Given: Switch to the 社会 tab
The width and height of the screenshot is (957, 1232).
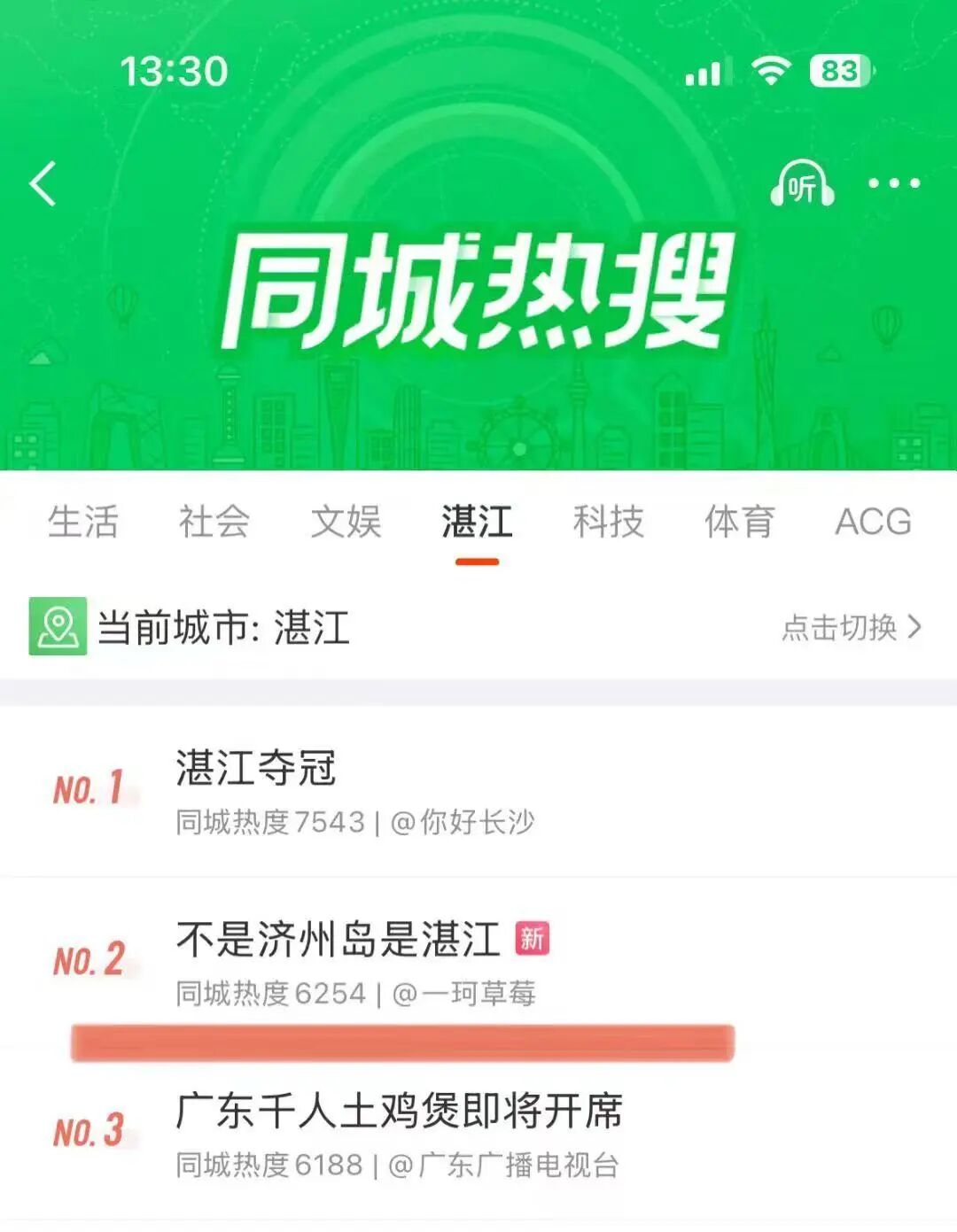Looking at the screenshot, I should (x=214, y=522).
